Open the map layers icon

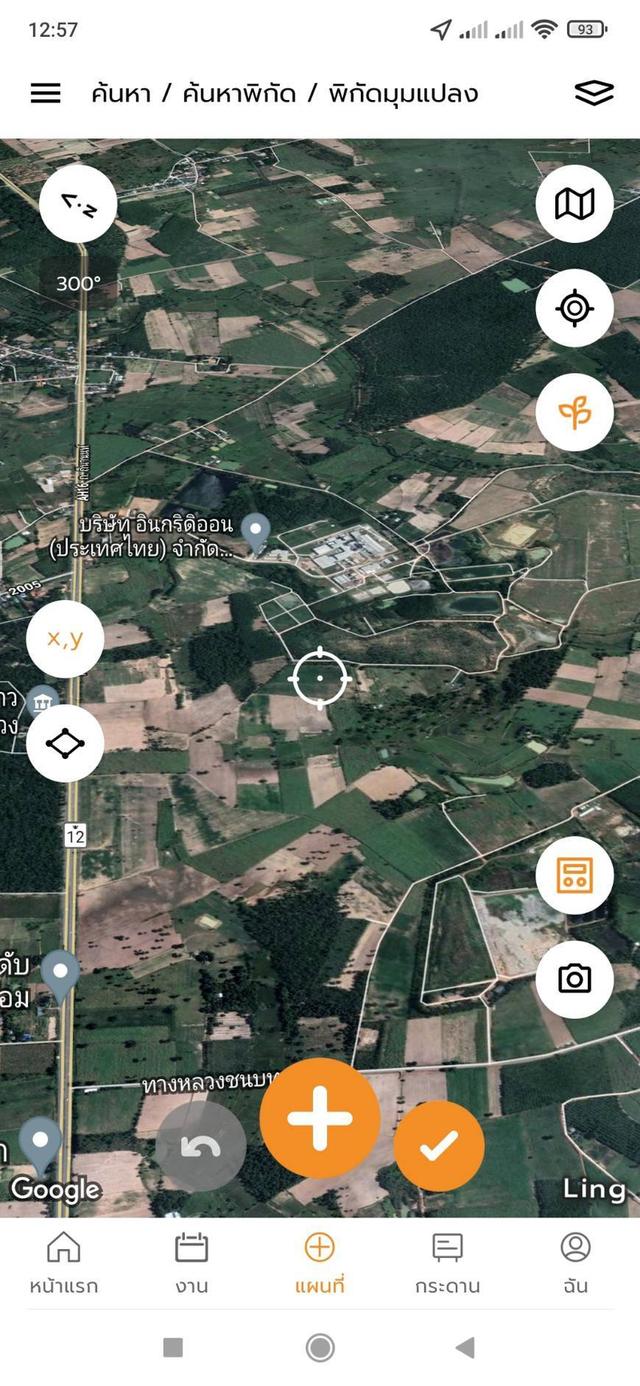point(593,93)
